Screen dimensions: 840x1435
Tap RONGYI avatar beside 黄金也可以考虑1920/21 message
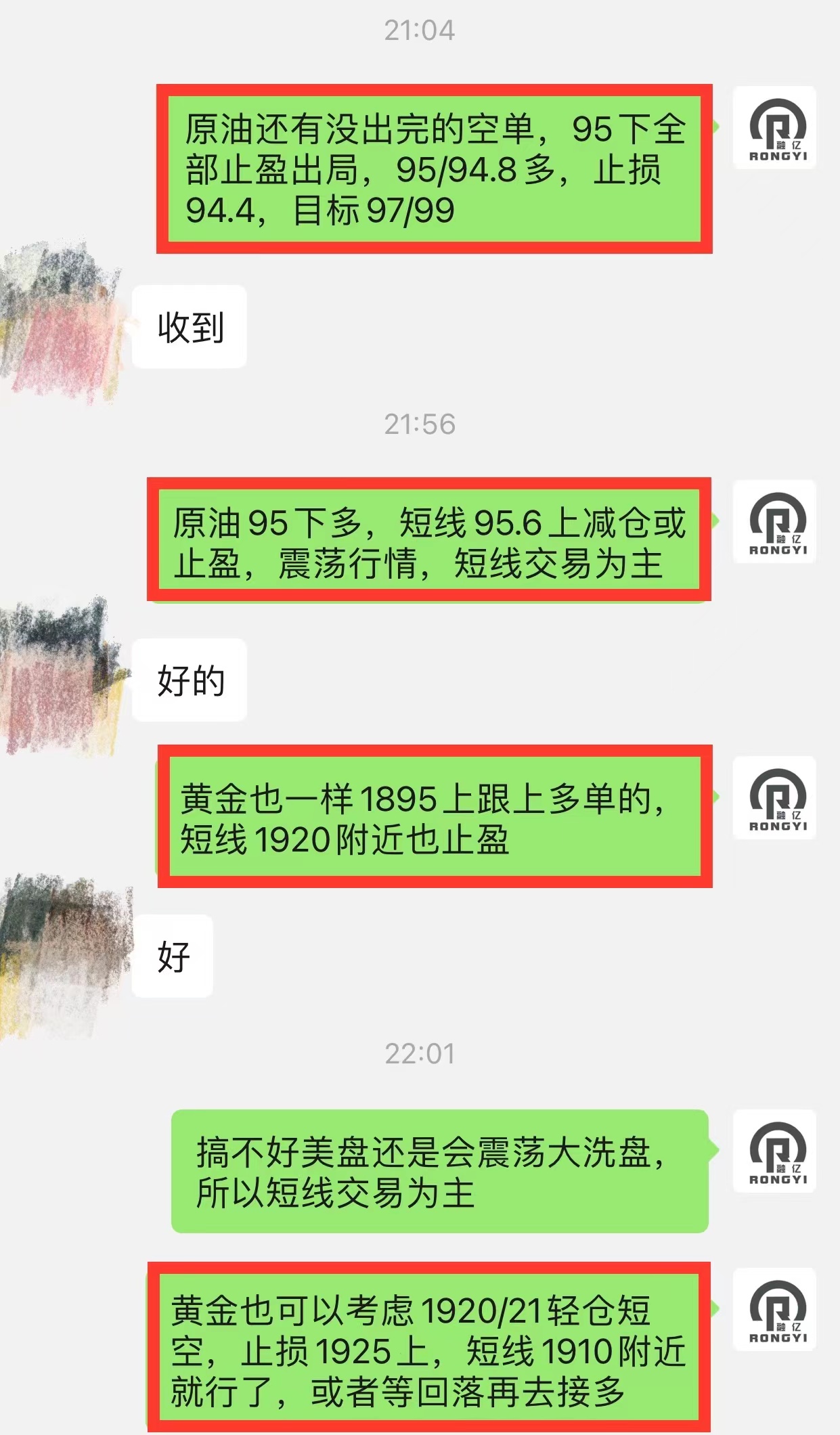[x=774, y=1309]
